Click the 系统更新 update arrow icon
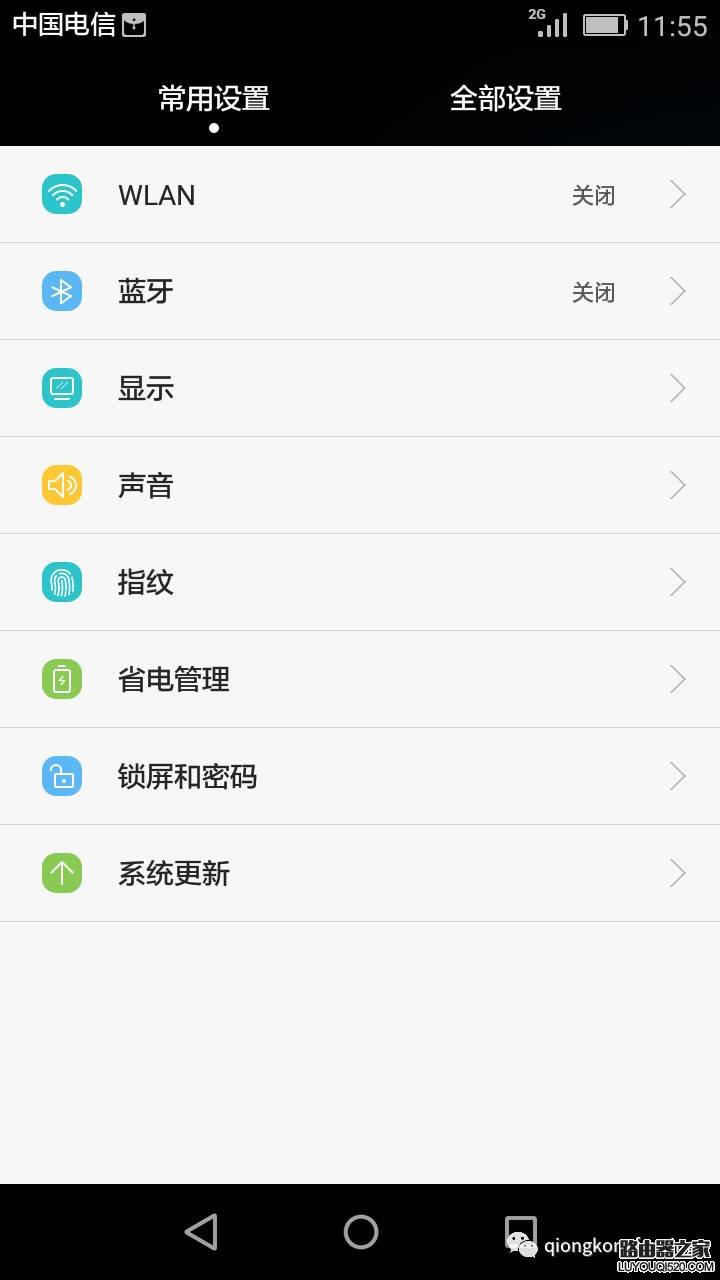The width and height of the screenshot is (720, 1280). pos(61,873)
